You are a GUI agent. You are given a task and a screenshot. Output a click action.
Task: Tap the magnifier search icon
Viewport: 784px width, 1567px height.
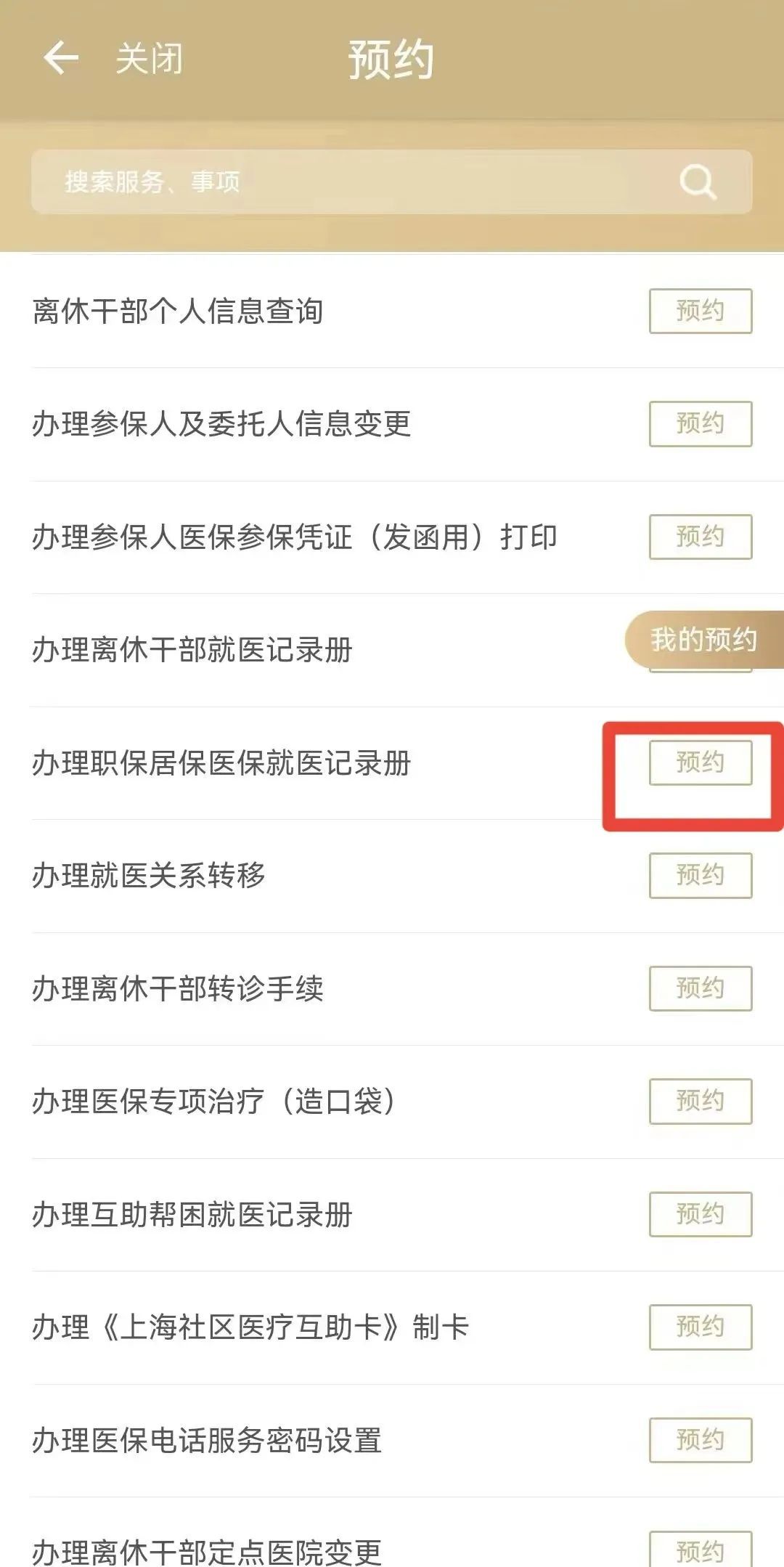[698, 182]
